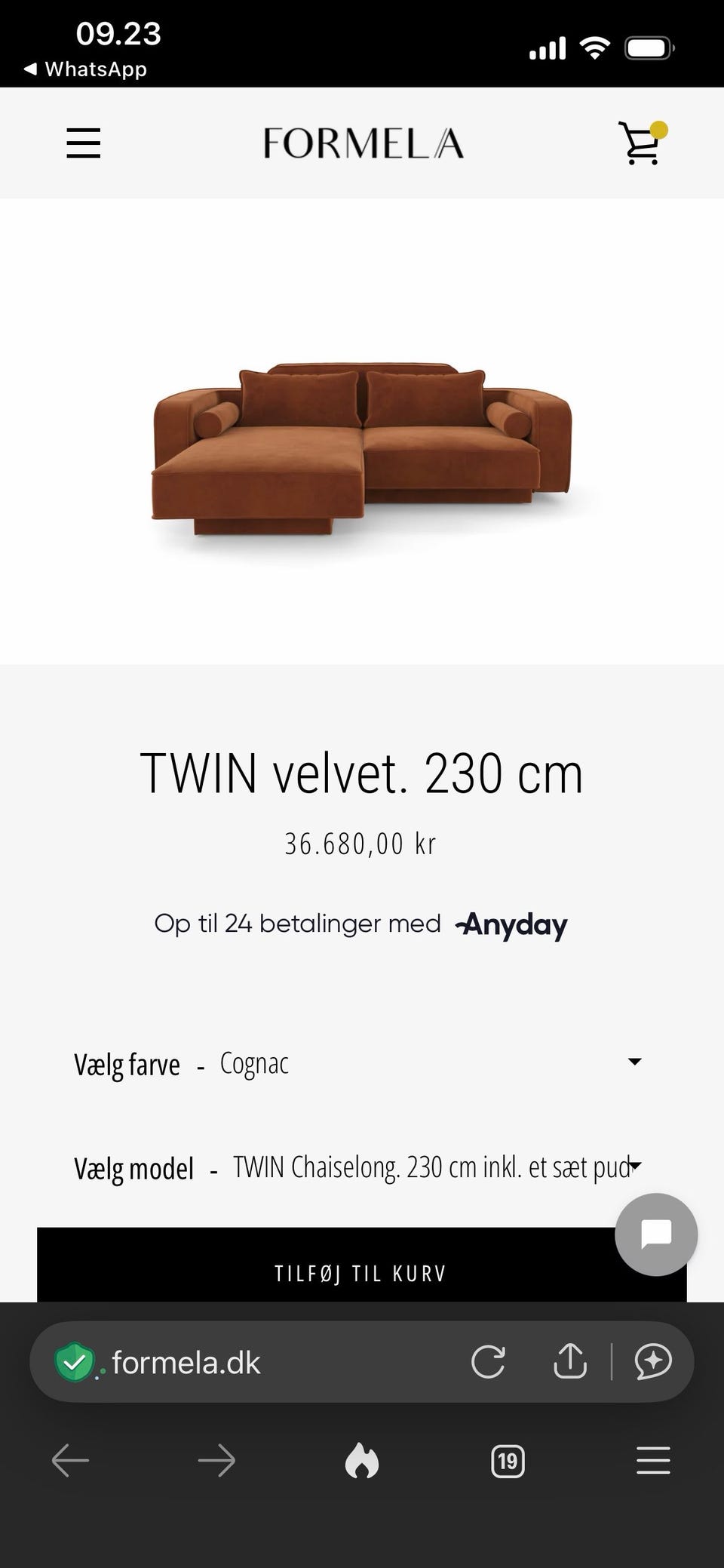The image size is (724, 1568).
Task: Go forward in browser history
Action: coord(216,1461)
